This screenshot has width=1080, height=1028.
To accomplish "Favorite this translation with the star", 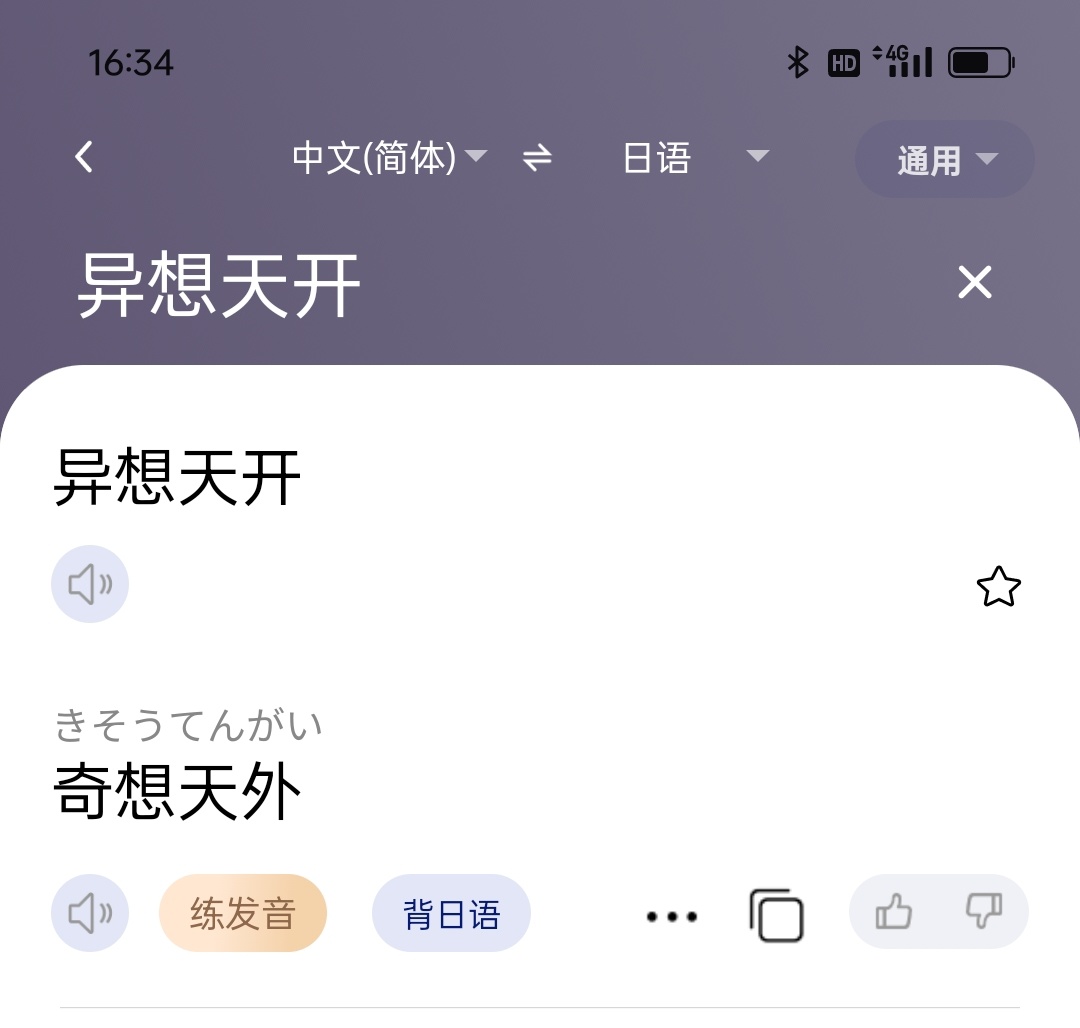I will tap(998, 587).
